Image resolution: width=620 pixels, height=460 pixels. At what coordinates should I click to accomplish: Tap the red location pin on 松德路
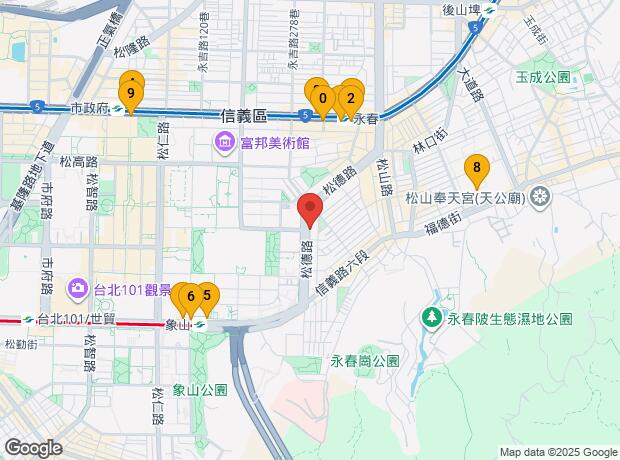pos(310,210)
